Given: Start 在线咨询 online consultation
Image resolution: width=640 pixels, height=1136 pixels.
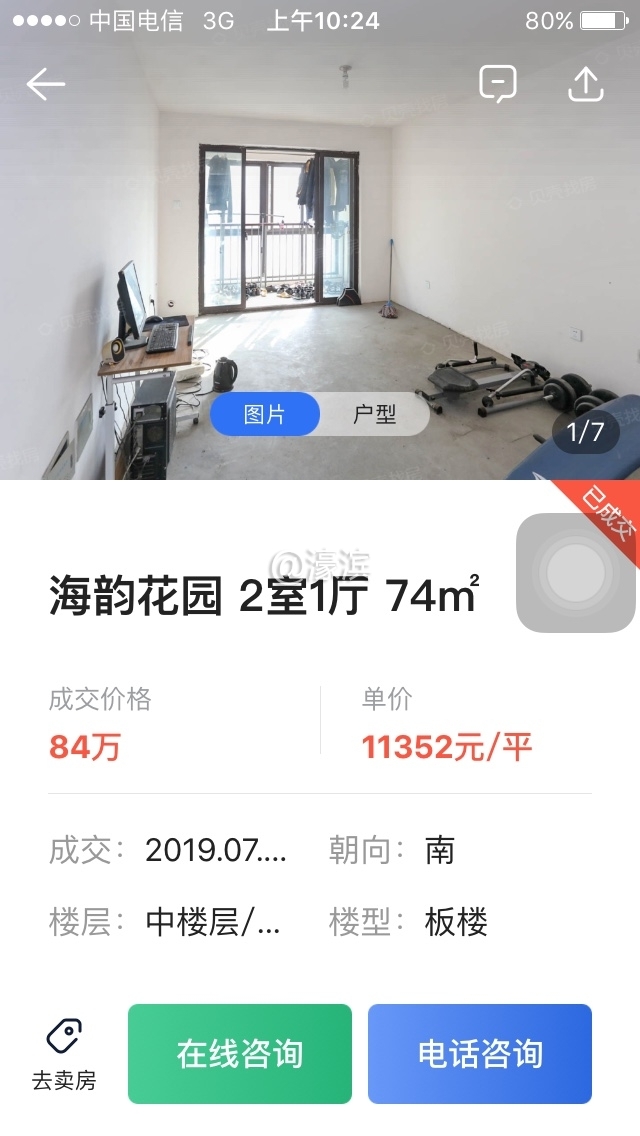Looking at the screenshot, I should 240,1054.
